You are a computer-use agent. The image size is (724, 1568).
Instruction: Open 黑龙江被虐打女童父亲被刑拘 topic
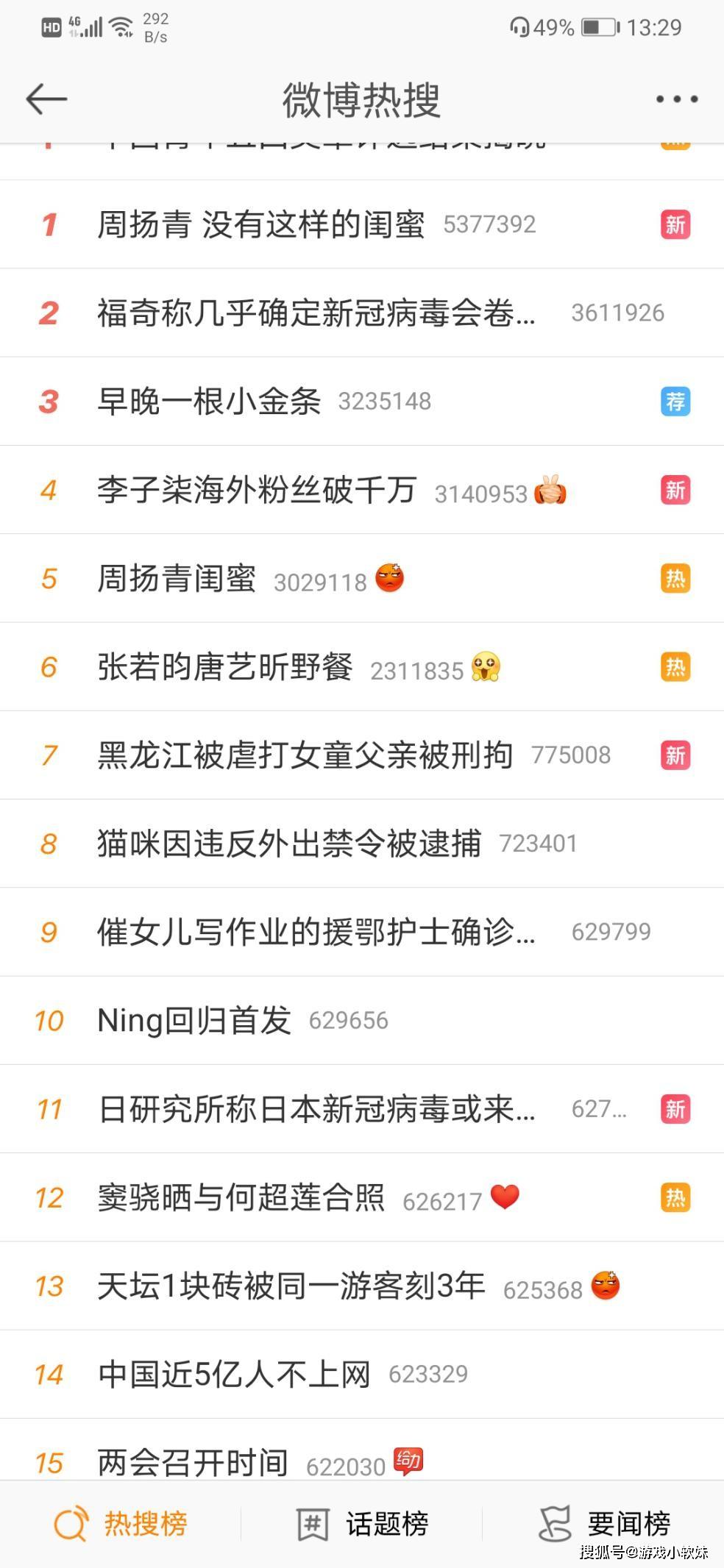tap(362, 755)
